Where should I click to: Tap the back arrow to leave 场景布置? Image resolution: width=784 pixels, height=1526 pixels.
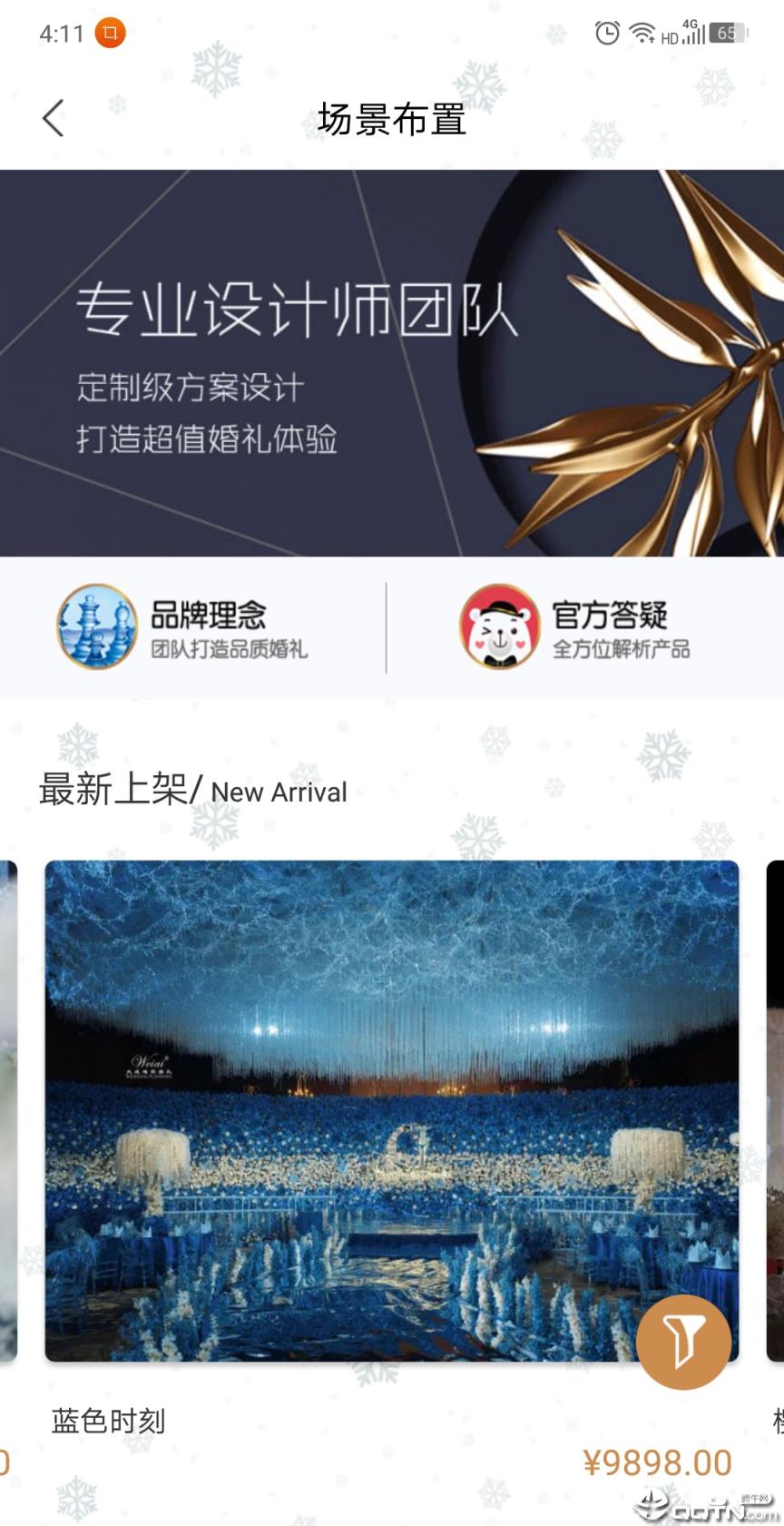pyautogui.click(x=52, y=117)
